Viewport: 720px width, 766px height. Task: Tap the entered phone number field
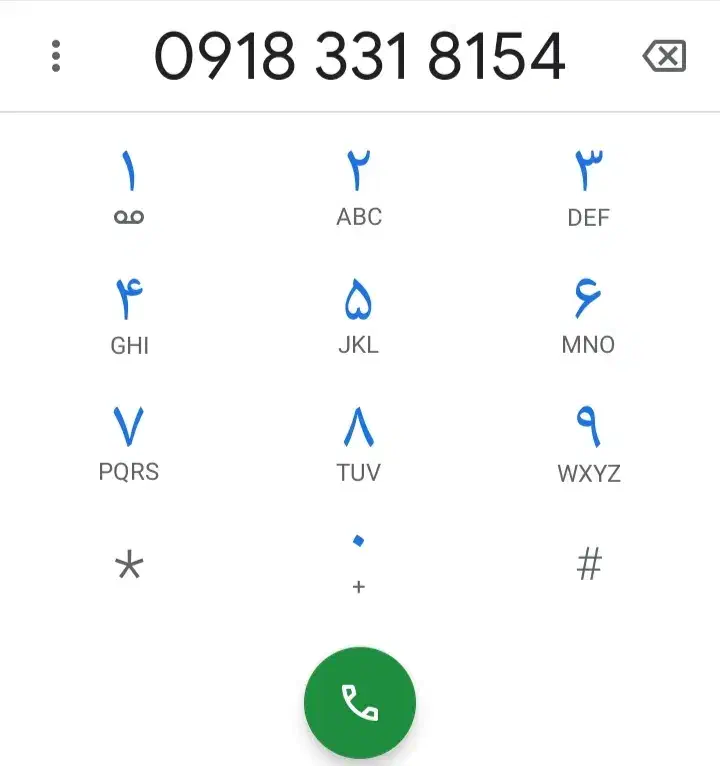coord(360,55)
